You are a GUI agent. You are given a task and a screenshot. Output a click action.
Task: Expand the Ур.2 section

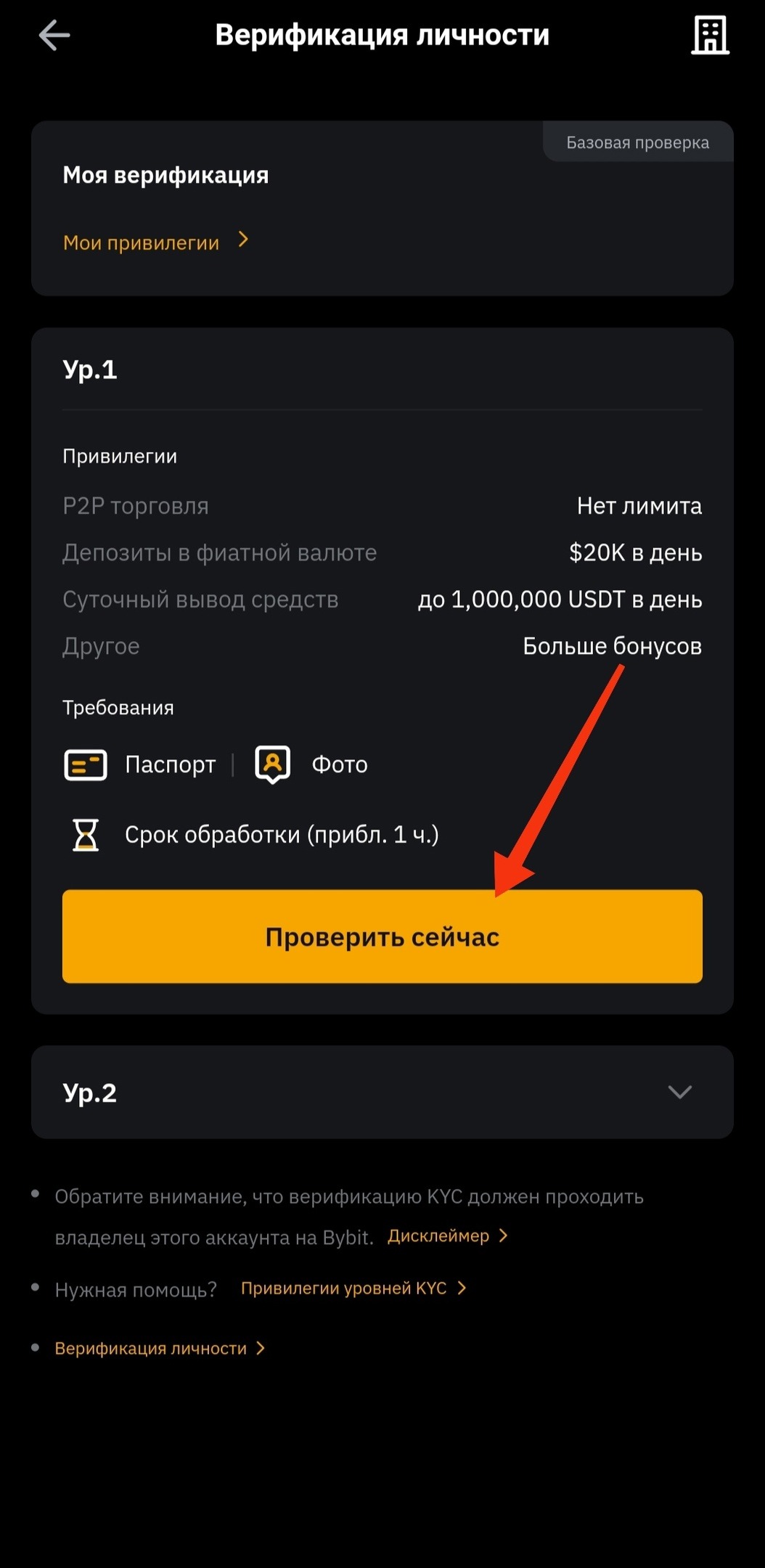coord(679,1092)
